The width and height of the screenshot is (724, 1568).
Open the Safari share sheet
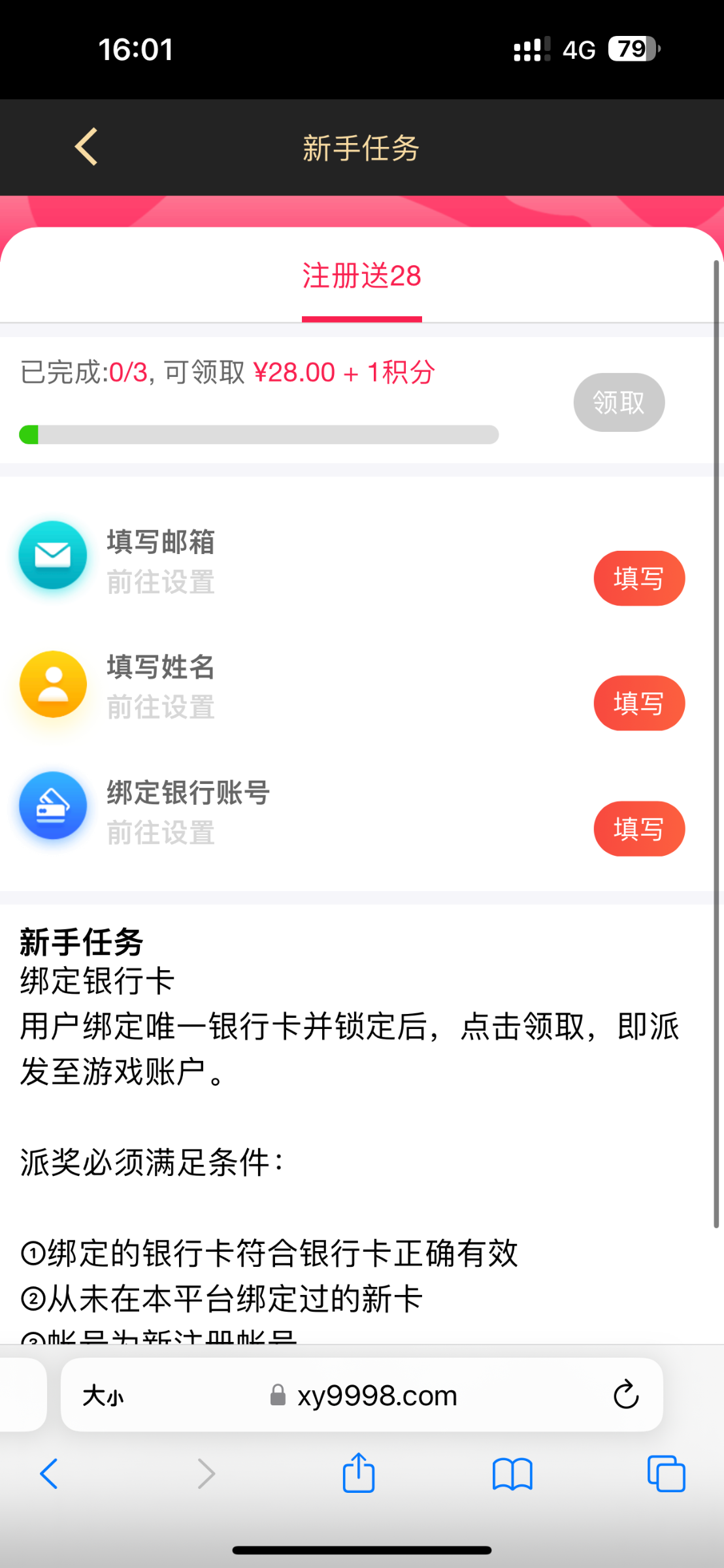click(359, 1473)
